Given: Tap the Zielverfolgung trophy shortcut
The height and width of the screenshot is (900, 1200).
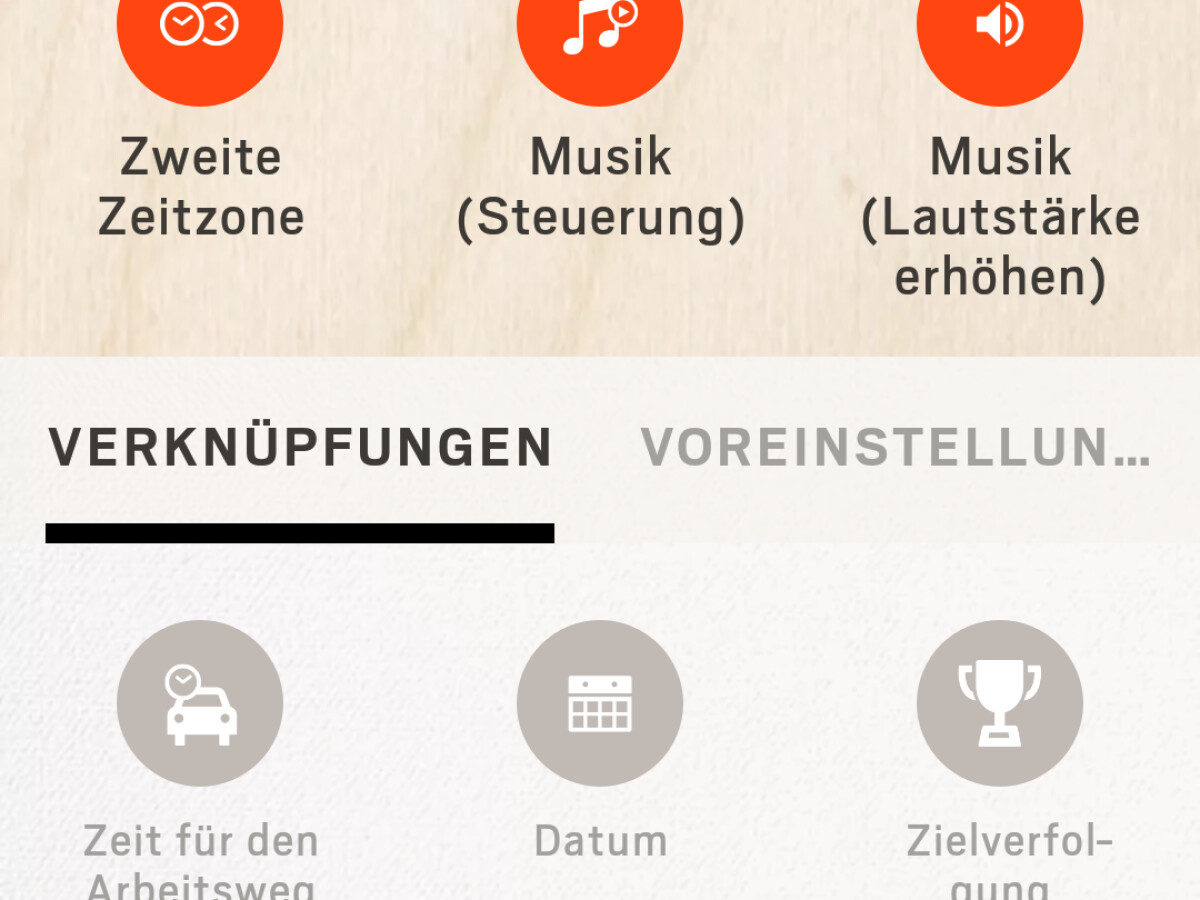Looking at the screenshot, I should click(x=1000, y=703).
